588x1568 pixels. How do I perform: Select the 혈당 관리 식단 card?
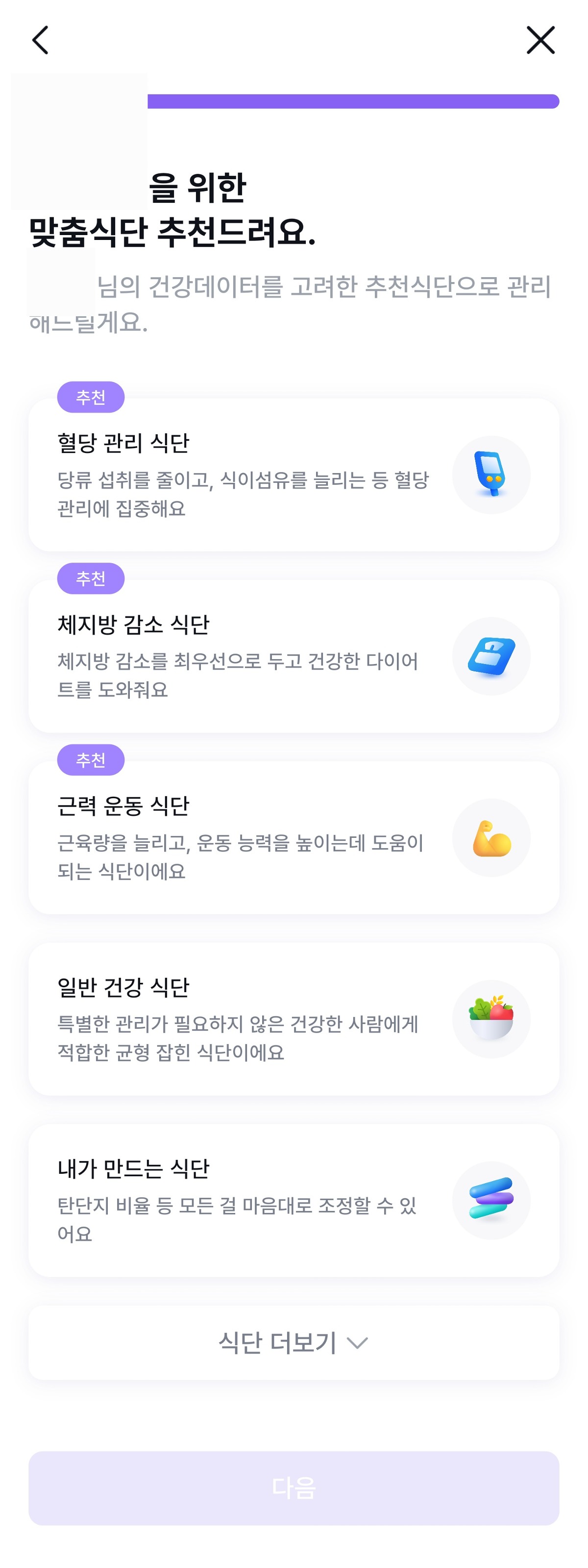coord(293,475)
